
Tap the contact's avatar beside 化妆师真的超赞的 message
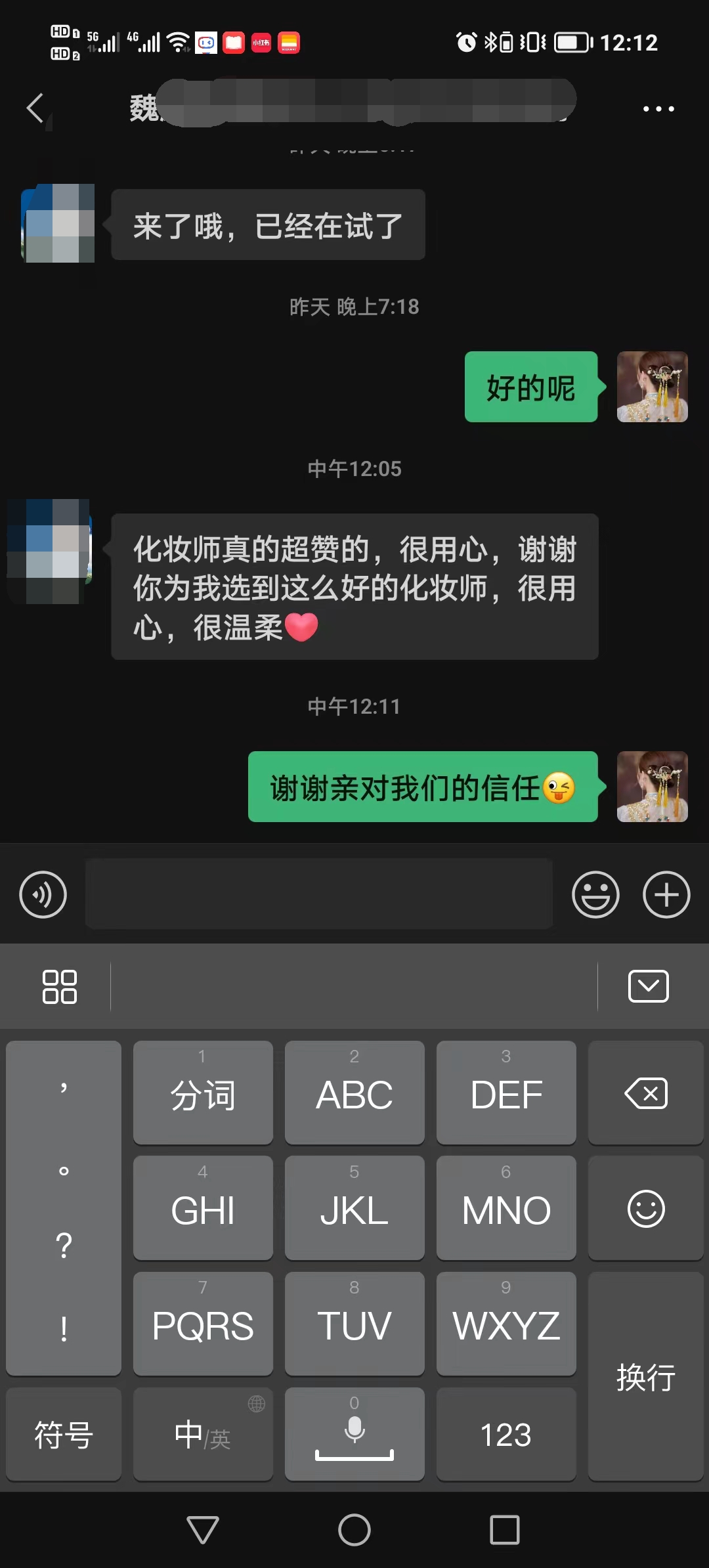click(50, 551)
